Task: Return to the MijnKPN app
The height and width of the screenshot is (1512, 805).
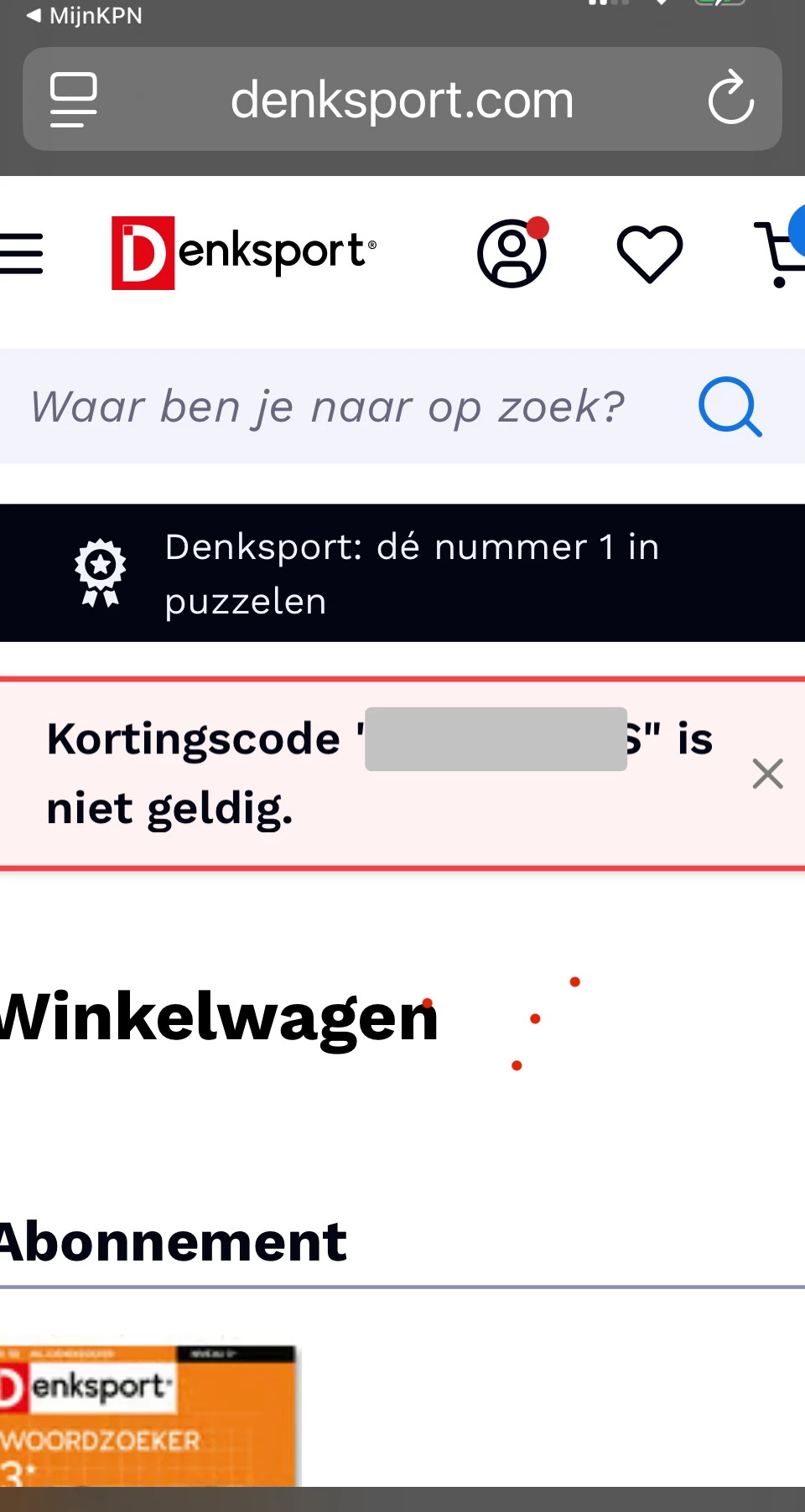Action: click(x=84, y=15)
